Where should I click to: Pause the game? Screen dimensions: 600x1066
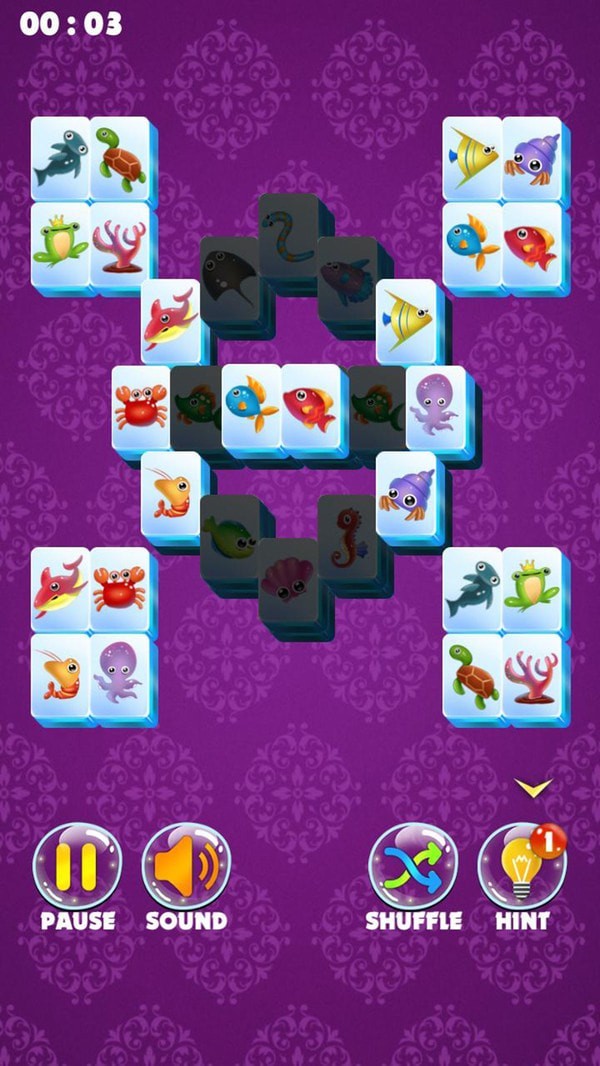click(x=77, y=866)
